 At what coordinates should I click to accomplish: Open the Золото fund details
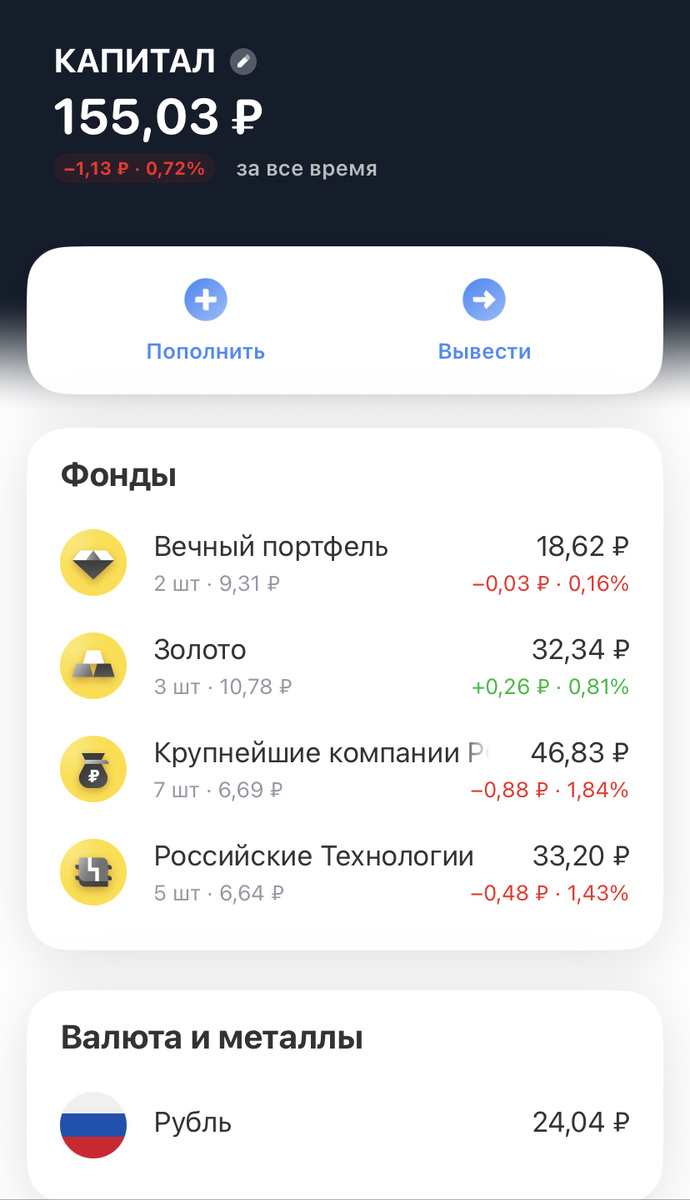tap(344, 666)
